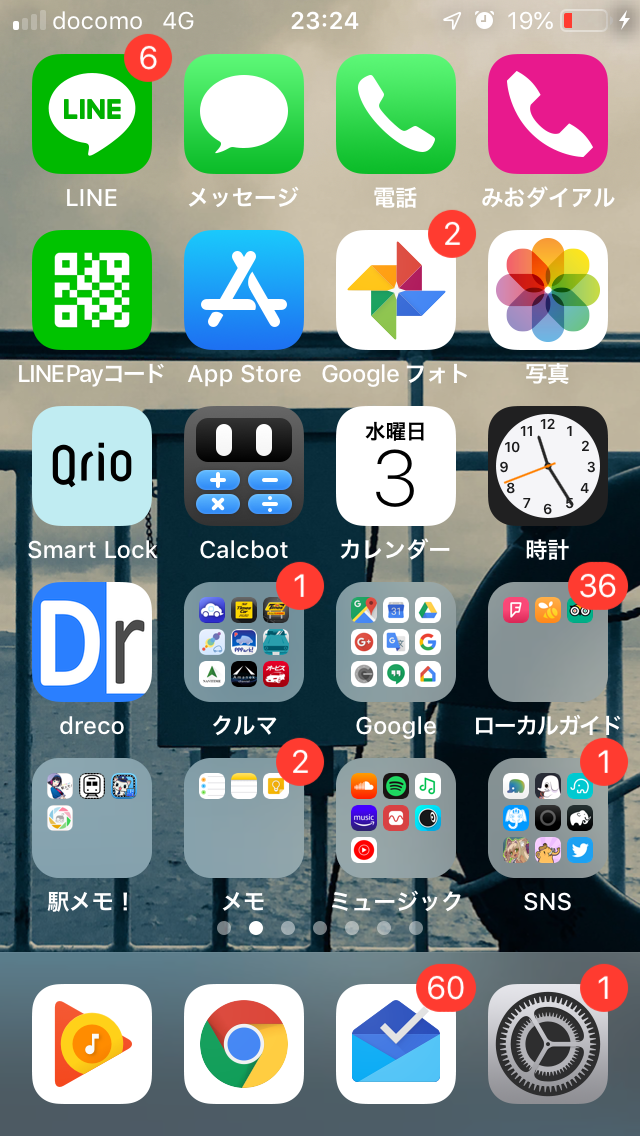Launch Qrio Smart Lock
This screenshot has height=1136, width=640.
[x=92, y=466]
